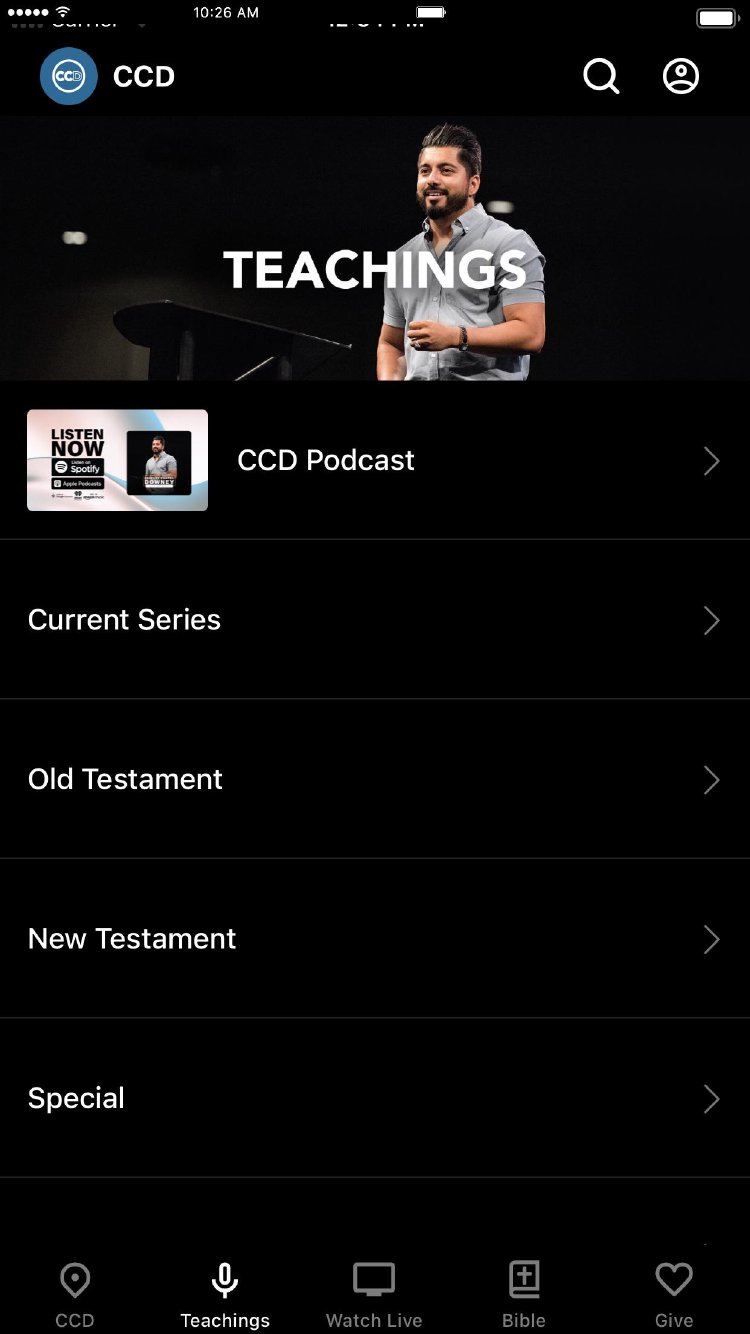Switch to the CCD tab

(x=75, y=1294)
